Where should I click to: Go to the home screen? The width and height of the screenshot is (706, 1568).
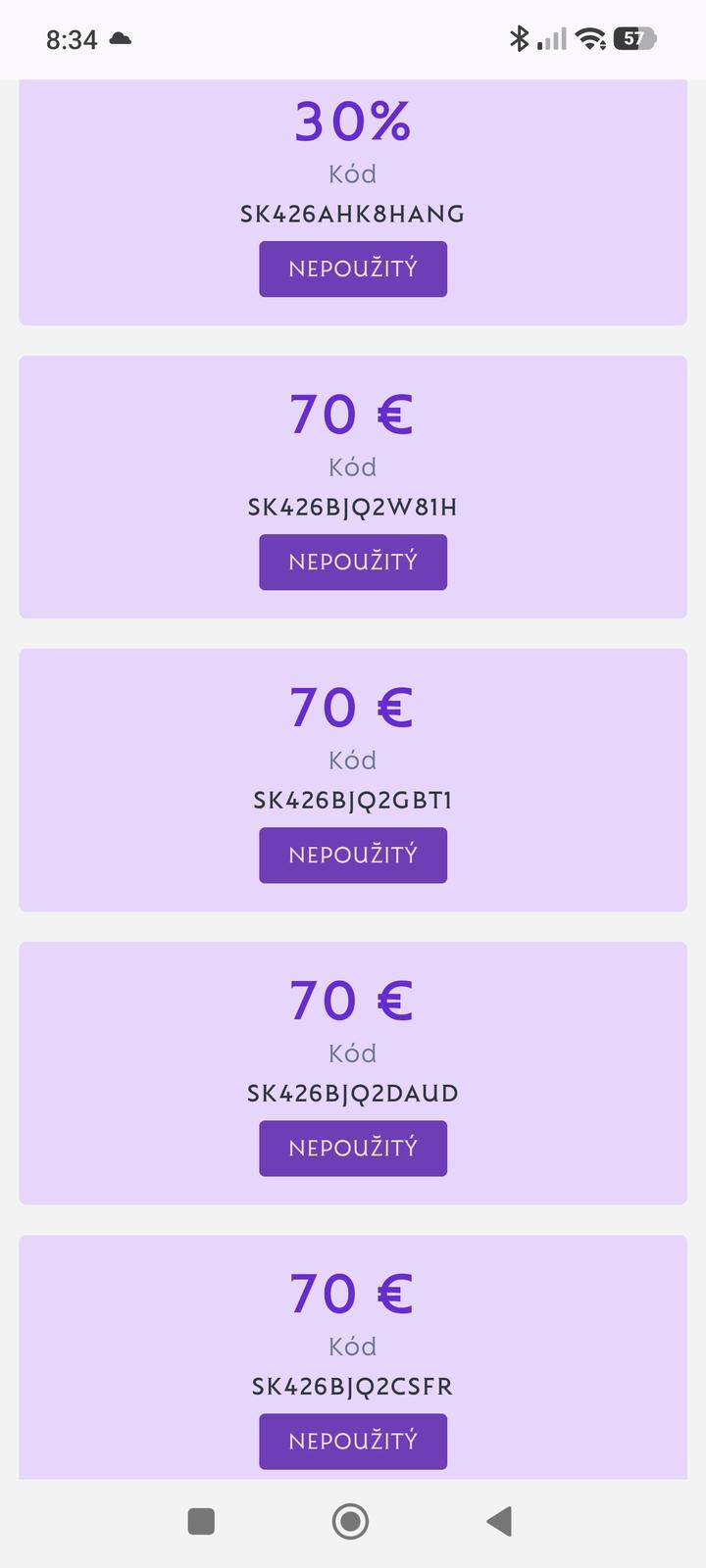click(x=351, y=1521)
